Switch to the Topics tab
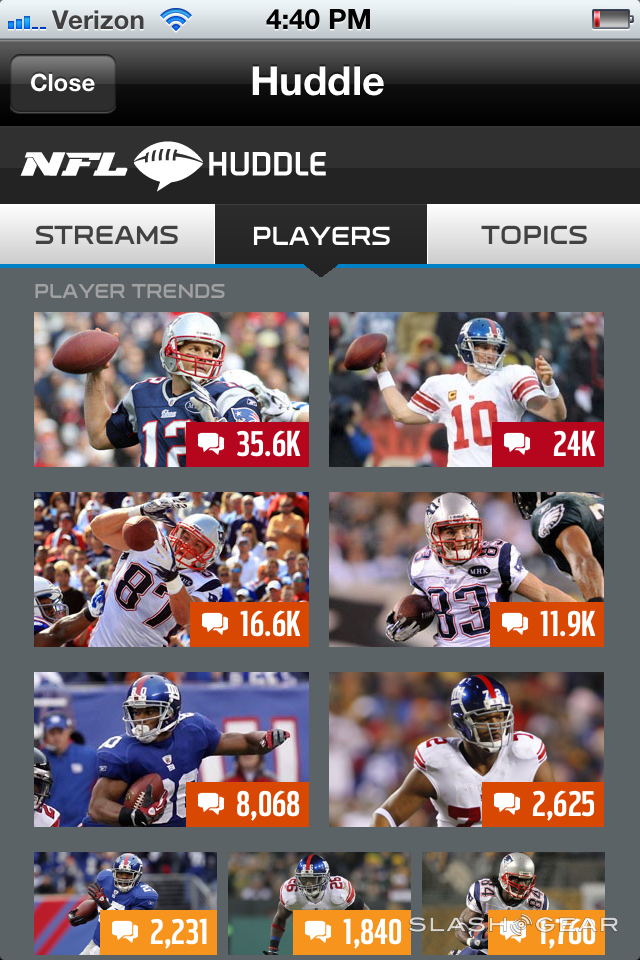Image resolution: width=640 pixels, height=960 pixels. pos(534,236)
